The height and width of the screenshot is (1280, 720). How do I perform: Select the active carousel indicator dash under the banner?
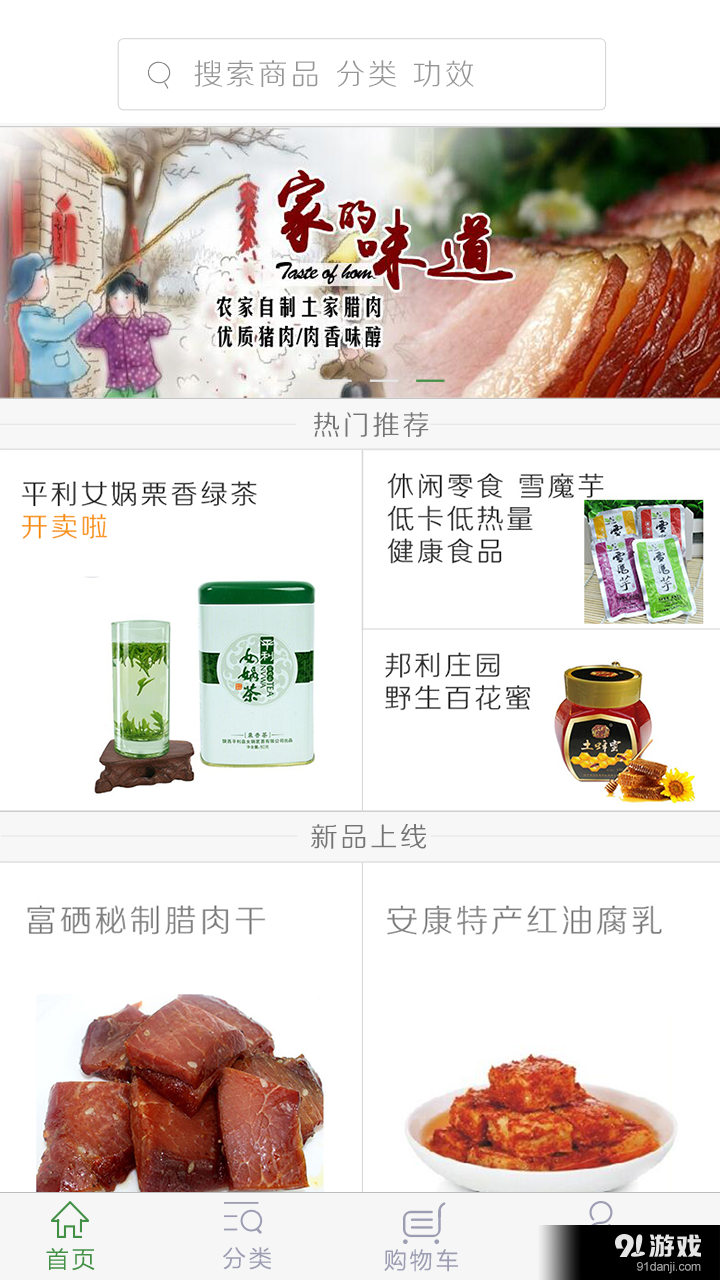point(430,381)
